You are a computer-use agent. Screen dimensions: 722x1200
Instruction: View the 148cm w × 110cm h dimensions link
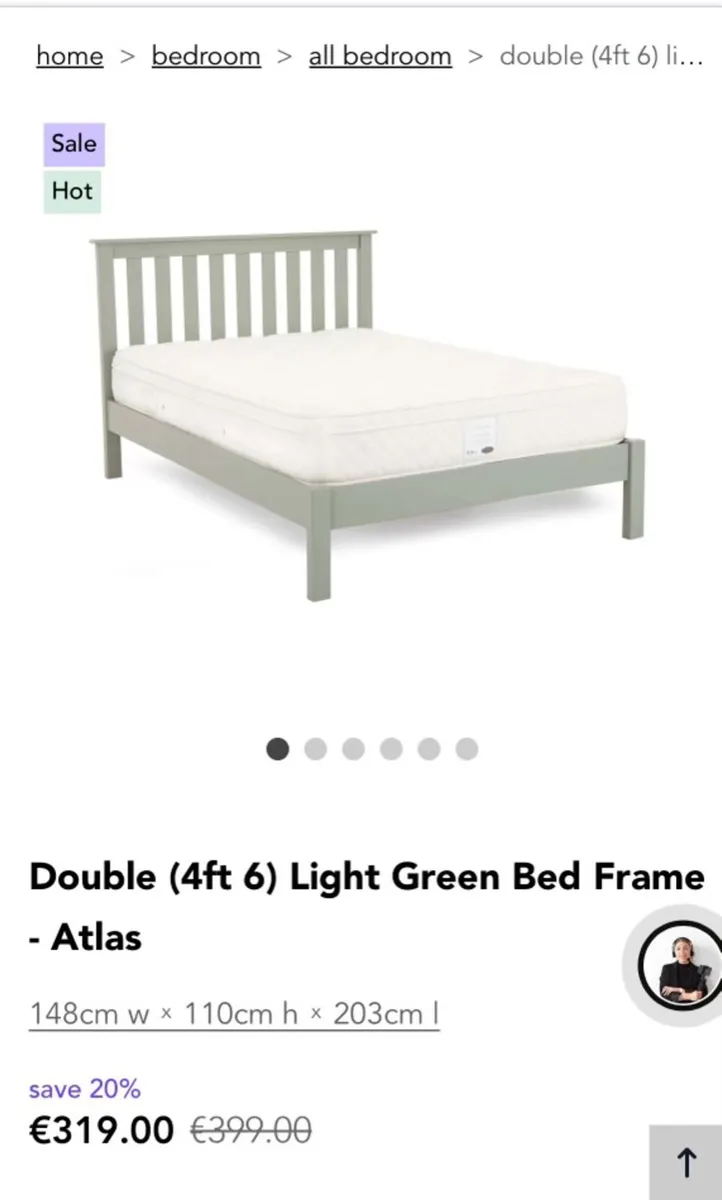point(234,1014)
